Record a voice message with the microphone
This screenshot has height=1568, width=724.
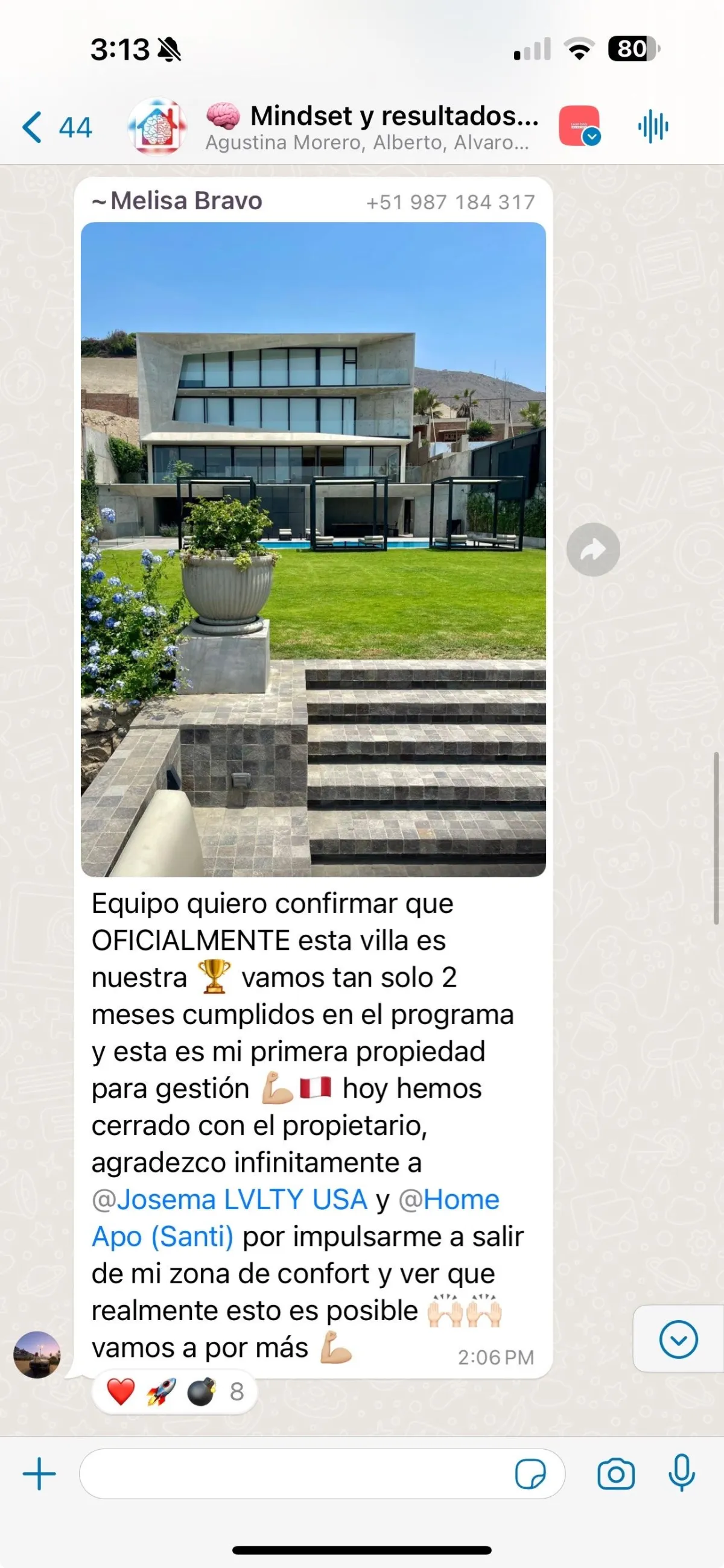coord(681,1473)
